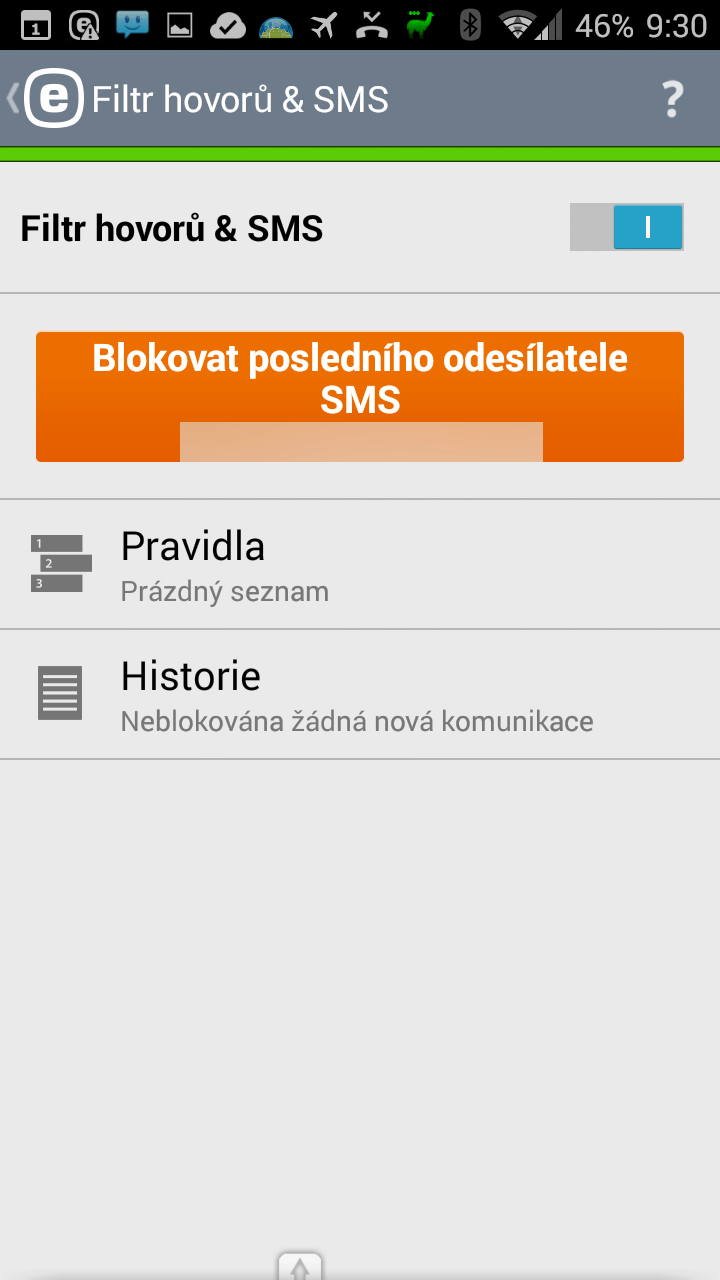Open Historie of blocked communication
The image size is (720, 1280).
pos(360,694)
